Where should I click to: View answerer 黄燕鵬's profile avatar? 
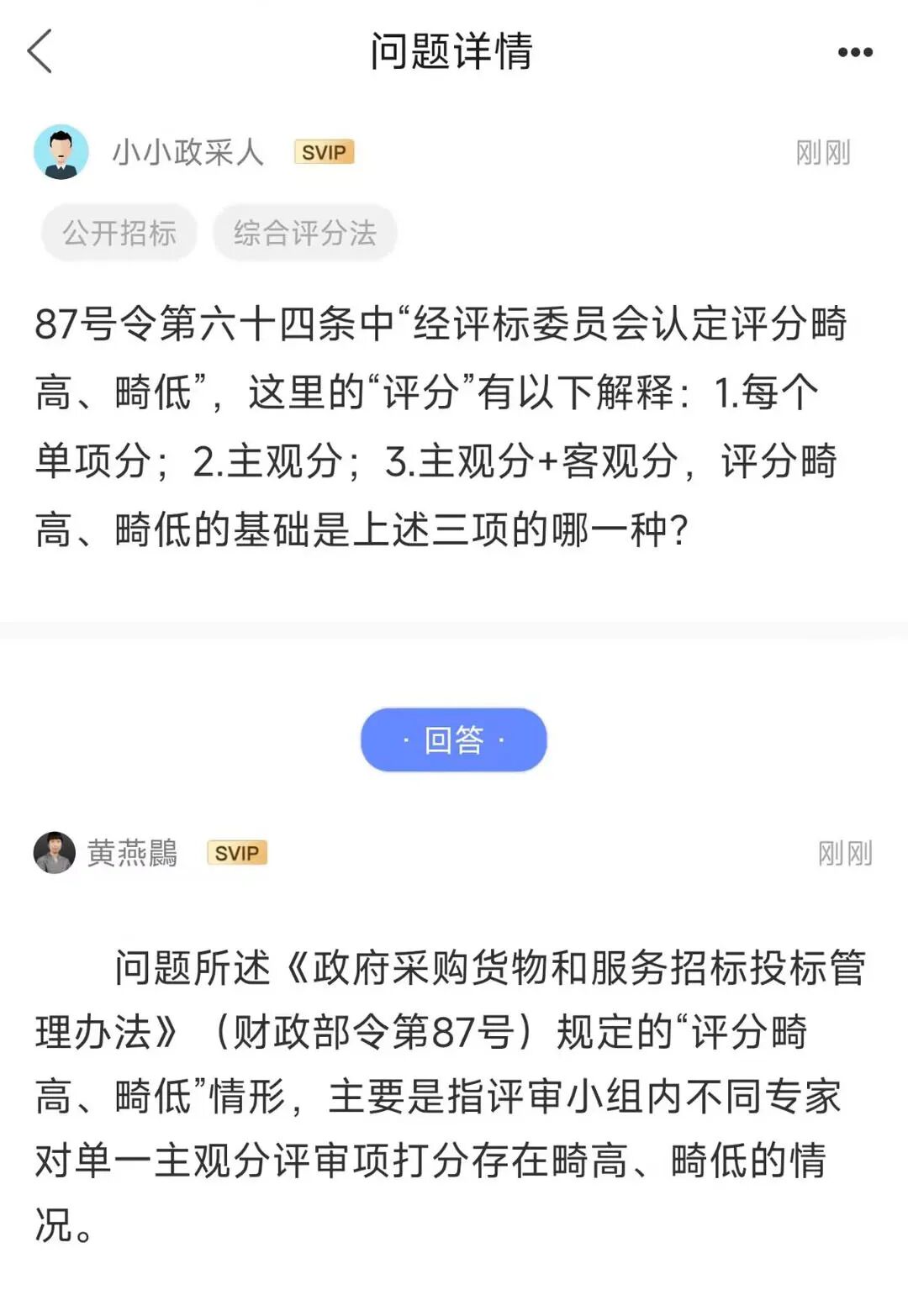[55, 853]
